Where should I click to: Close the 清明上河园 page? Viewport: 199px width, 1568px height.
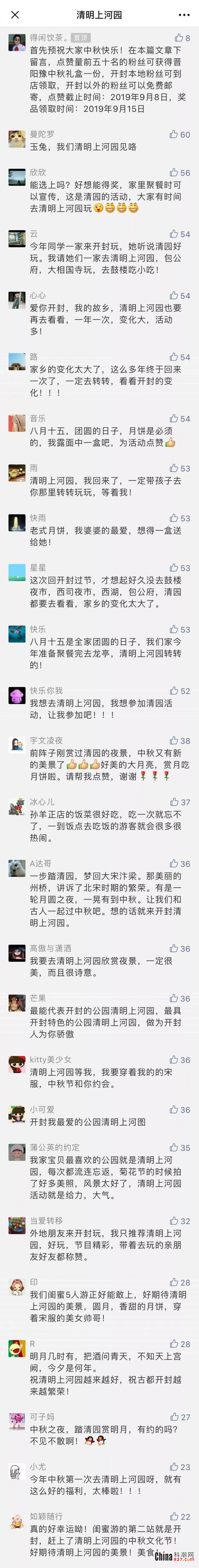point(15,15)
